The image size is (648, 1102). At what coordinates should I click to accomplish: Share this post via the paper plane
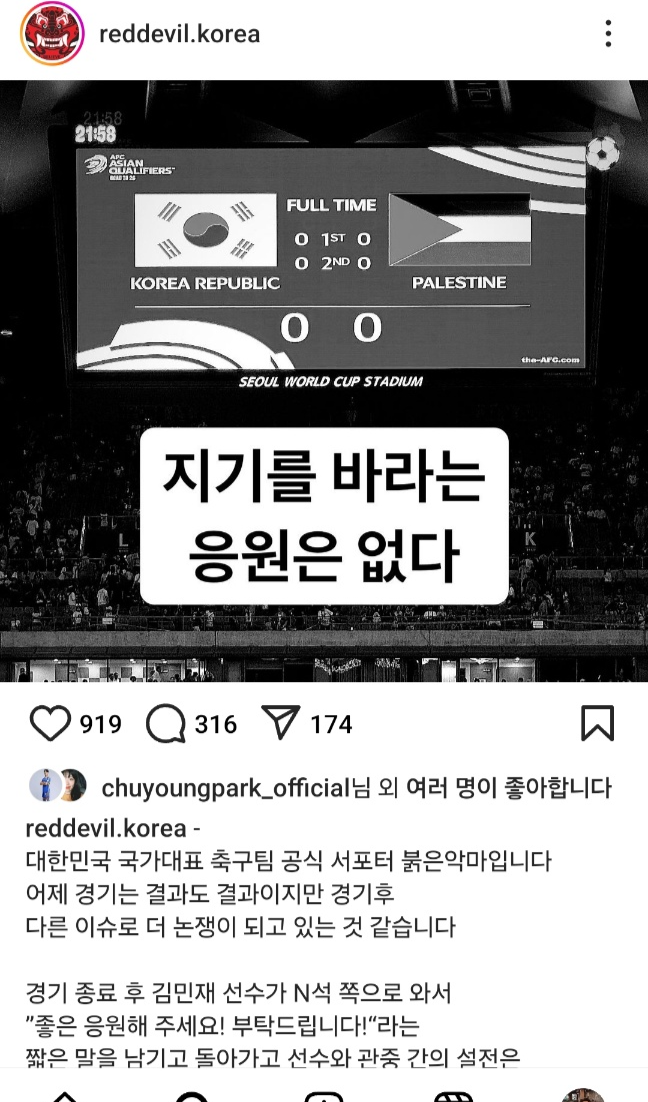(281, 723)
